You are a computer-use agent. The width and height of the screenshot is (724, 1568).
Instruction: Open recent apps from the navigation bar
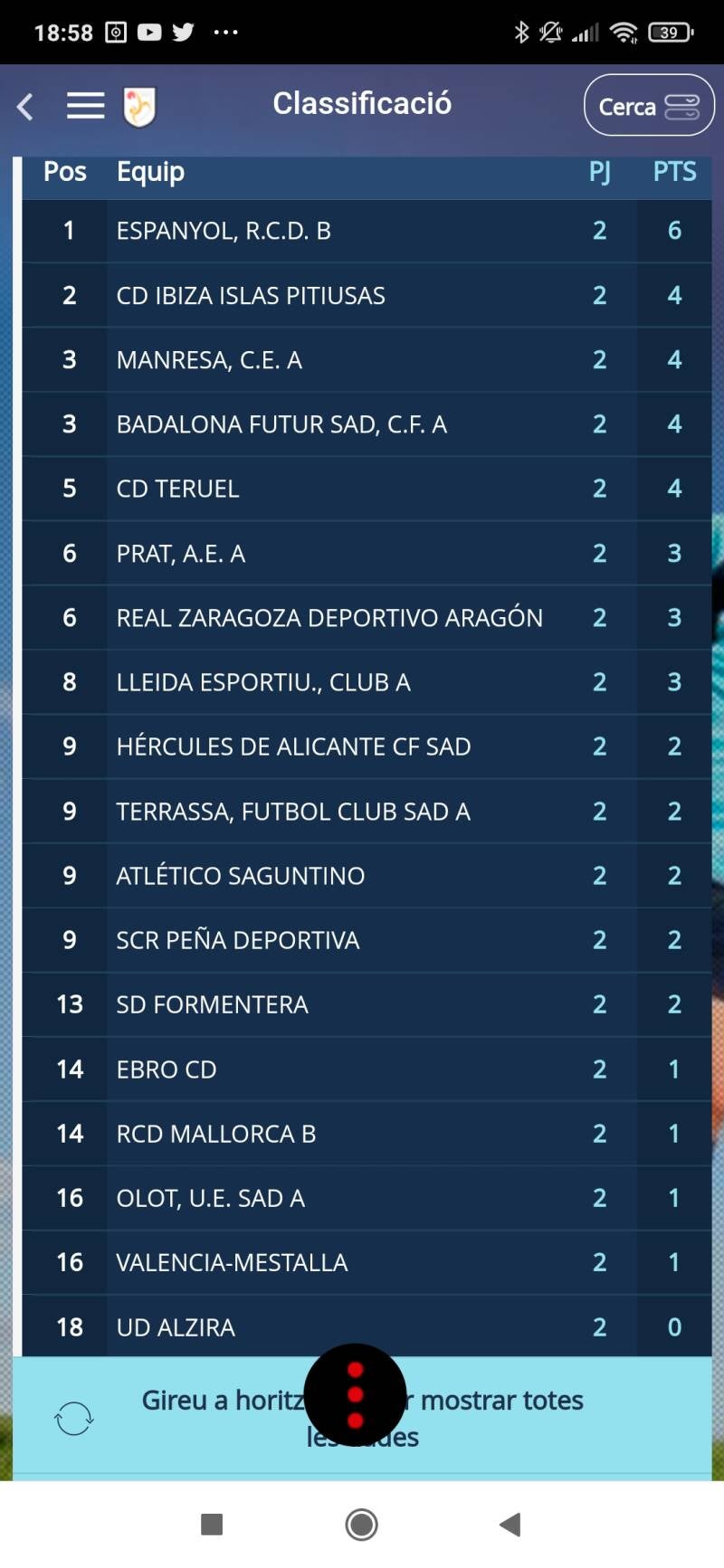click(212, 1525)
